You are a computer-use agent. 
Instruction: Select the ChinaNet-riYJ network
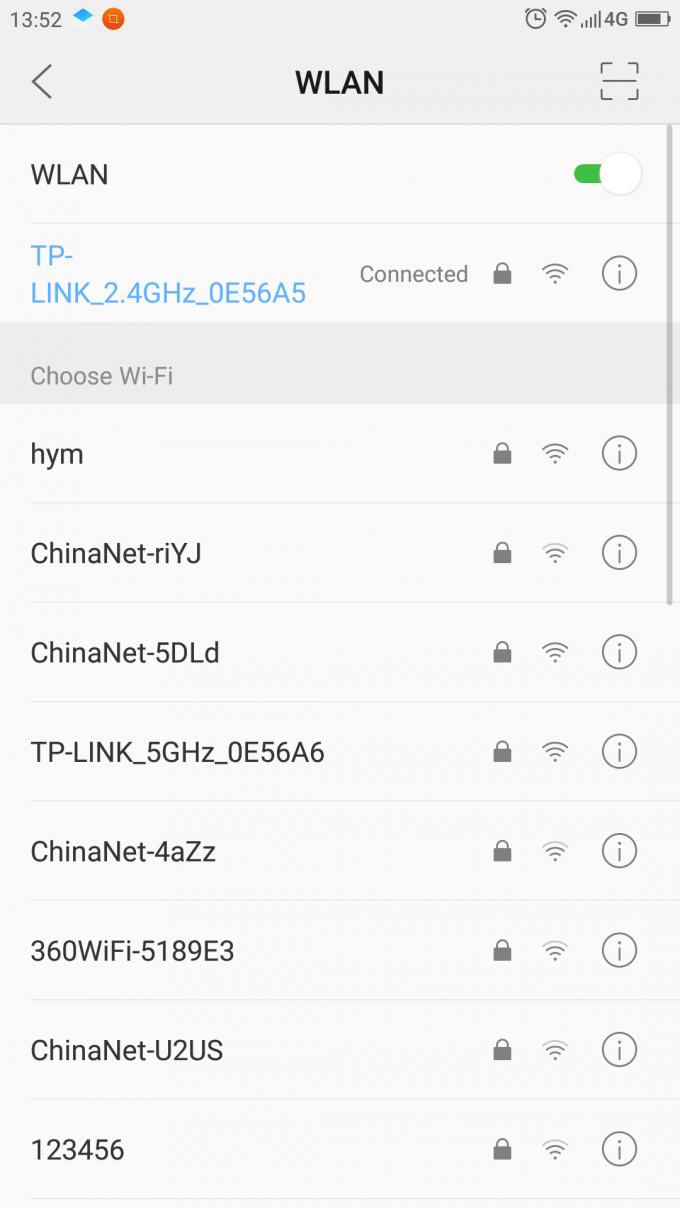[340, 552]
